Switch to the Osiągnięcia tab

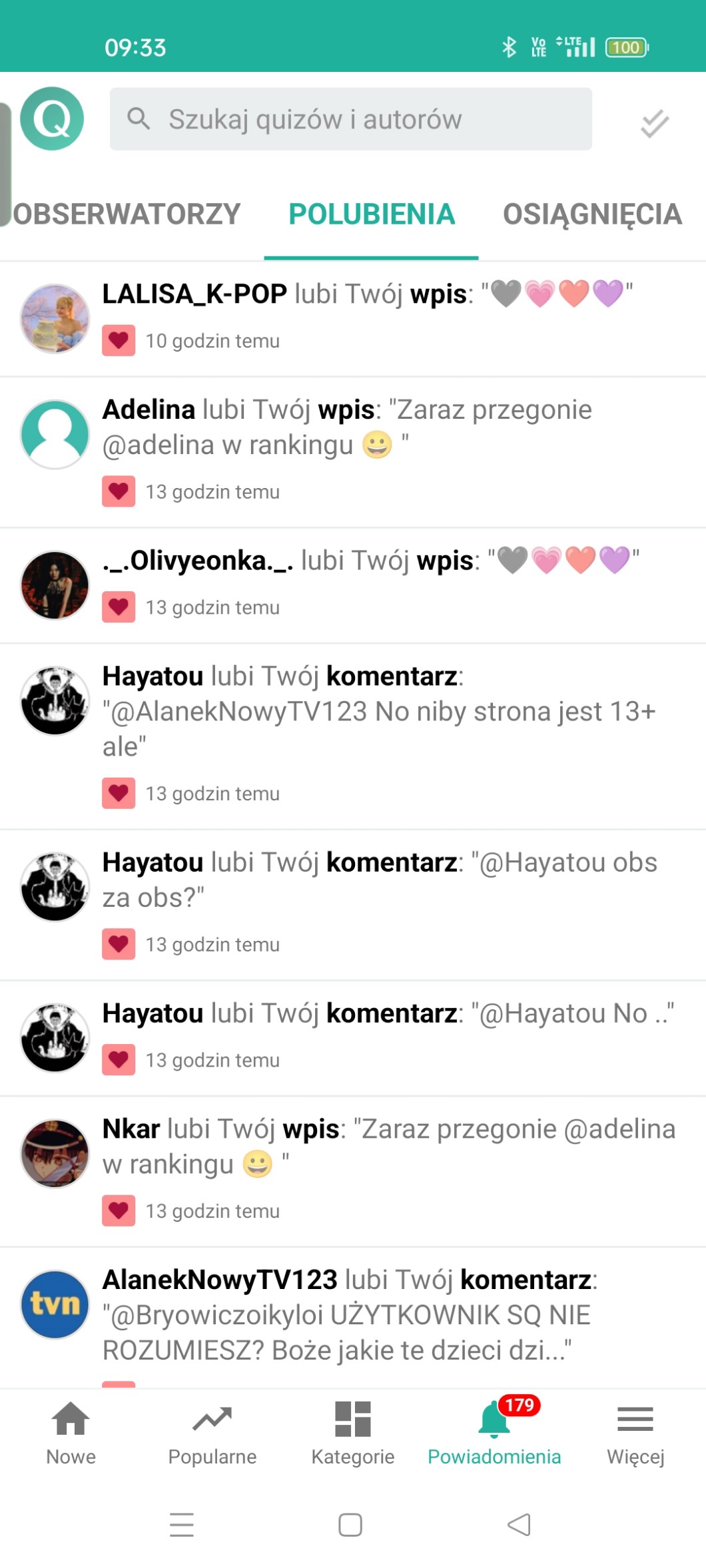[591, 214]
